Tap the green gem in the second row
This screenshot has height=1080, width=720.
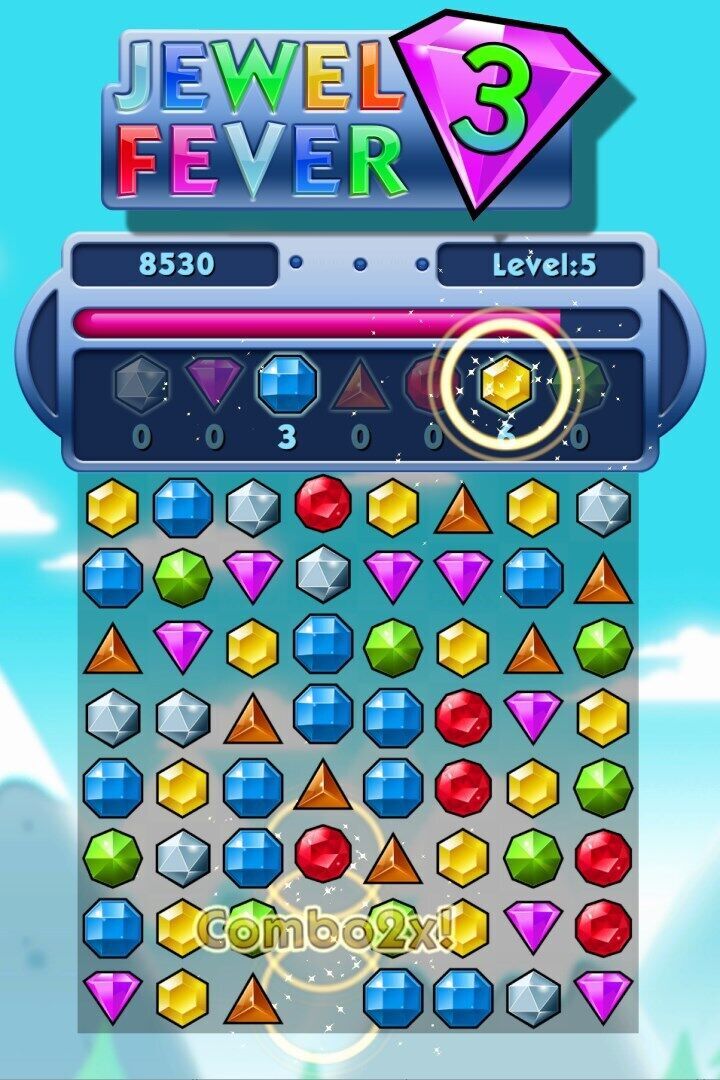point(182,577)
